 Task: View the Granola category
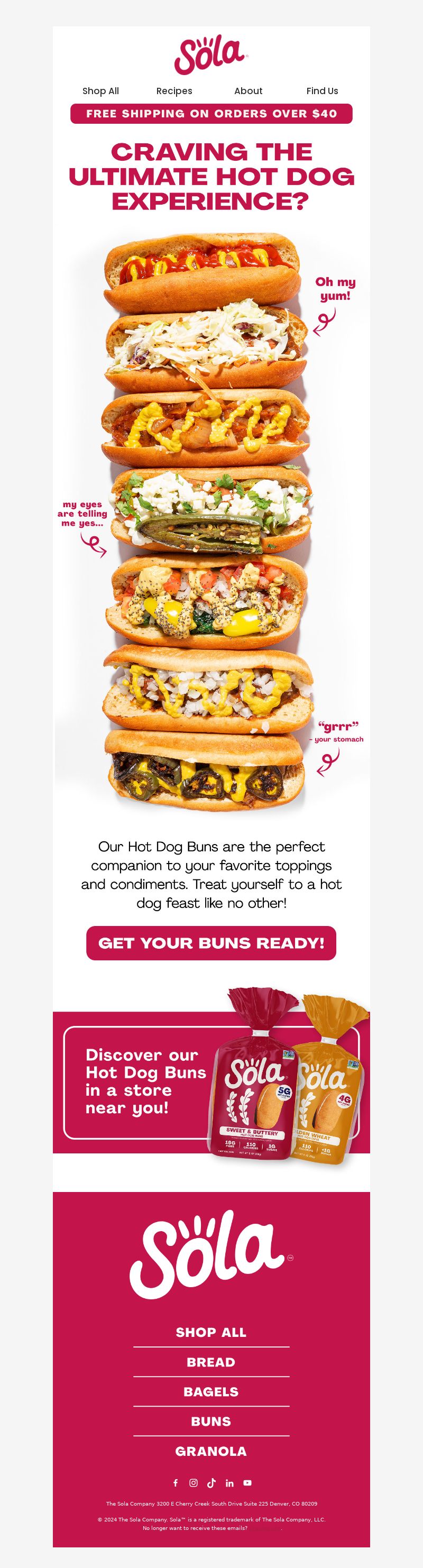point(211,1451)
